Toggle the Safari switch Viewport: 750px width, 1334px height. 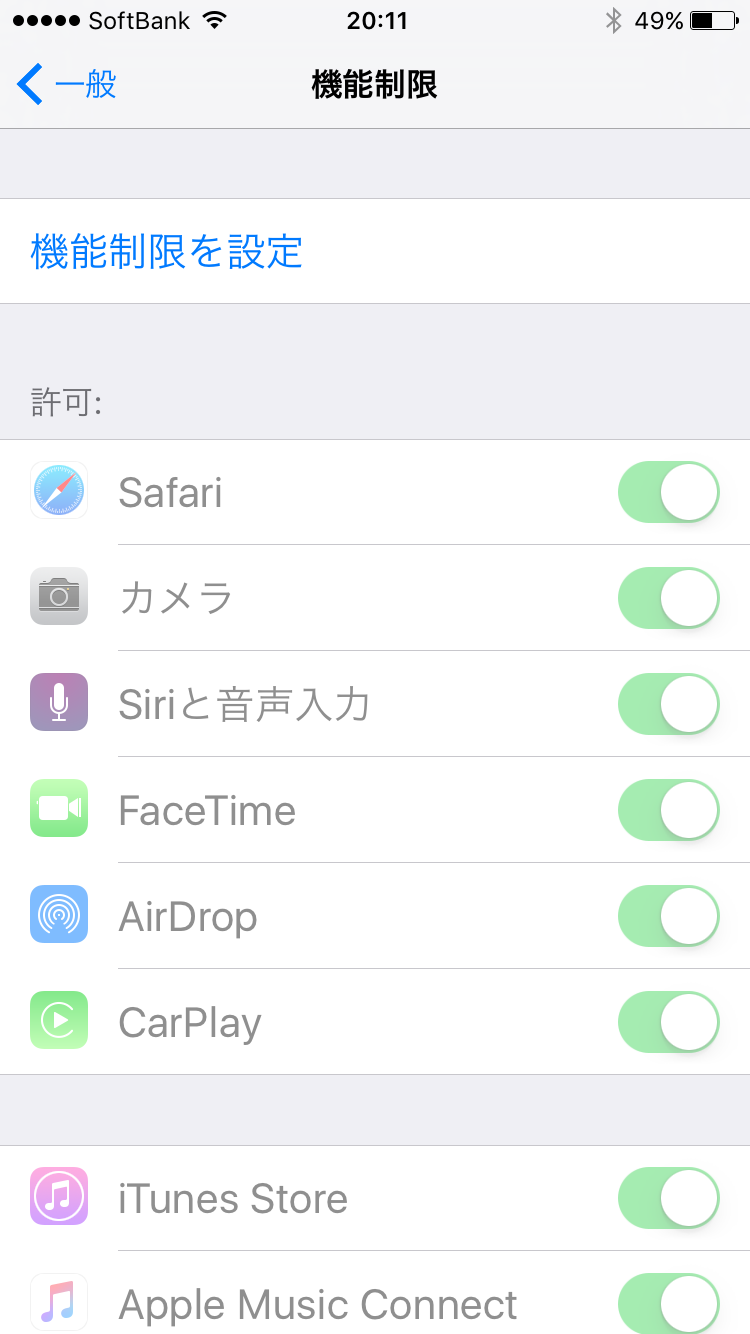(669, 492)
